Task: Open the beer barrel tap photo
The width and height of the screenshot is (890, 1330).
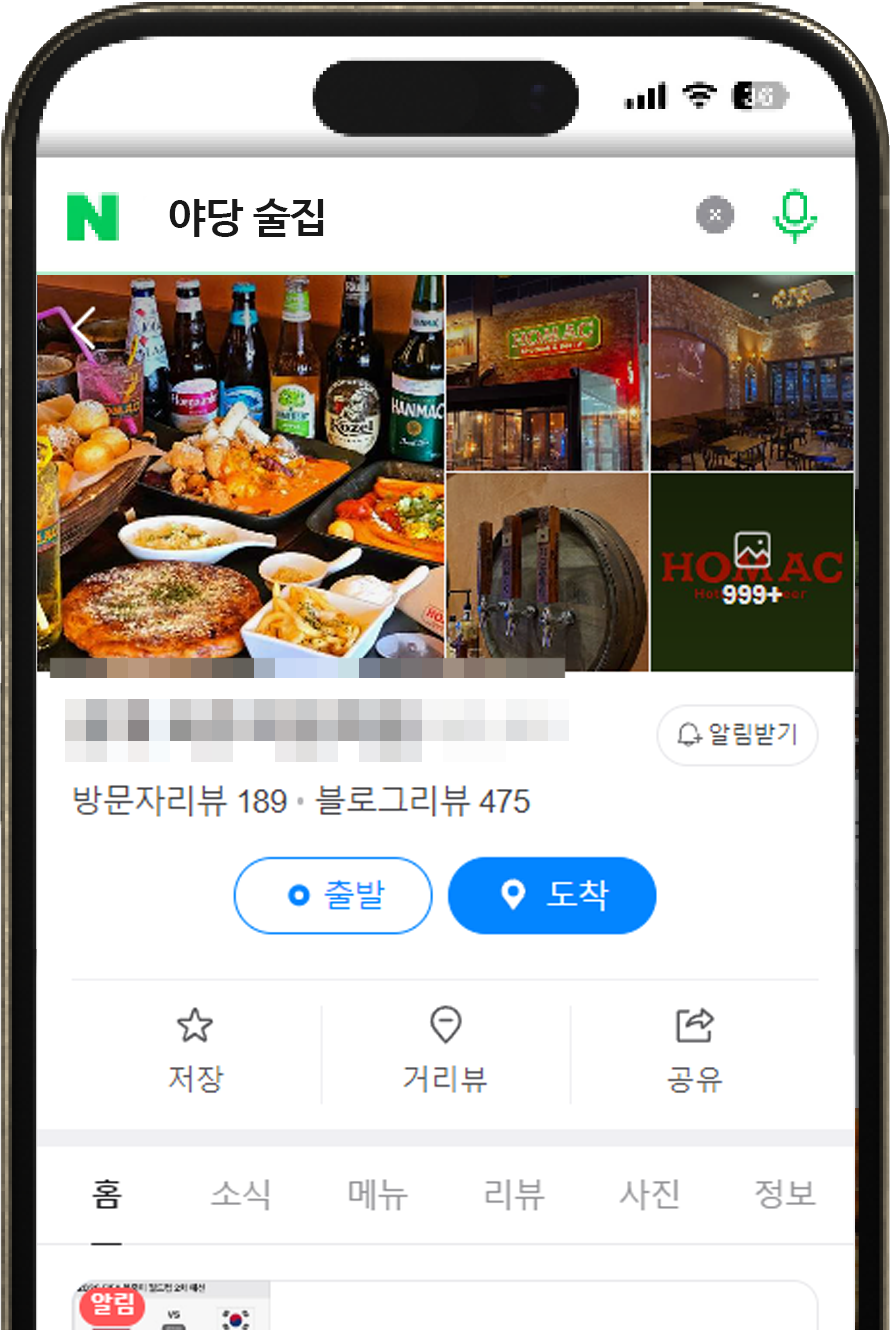Action: [547, 572]
